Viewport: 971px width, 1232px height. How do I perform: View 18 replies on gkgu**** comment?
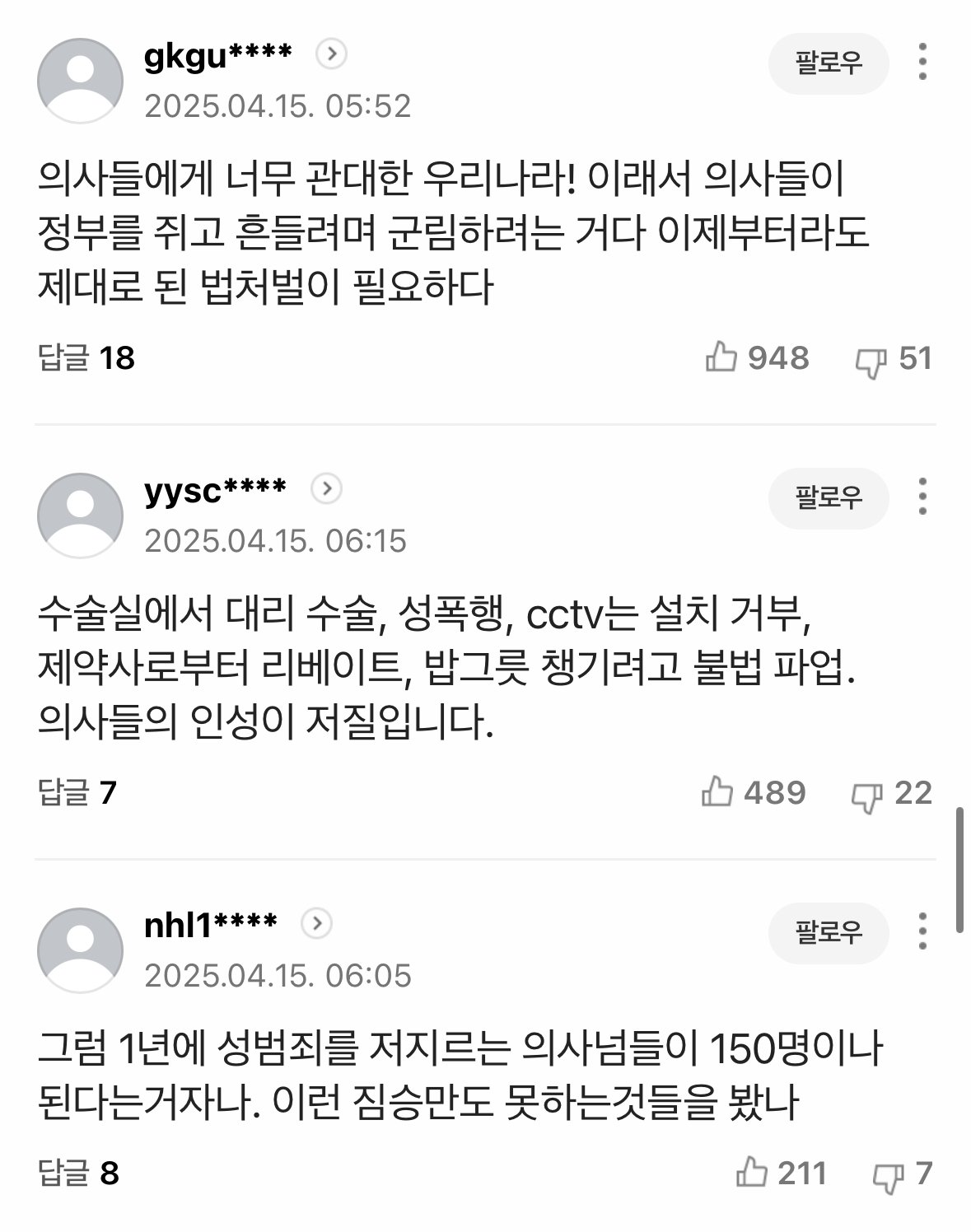(x=86, y=358)
